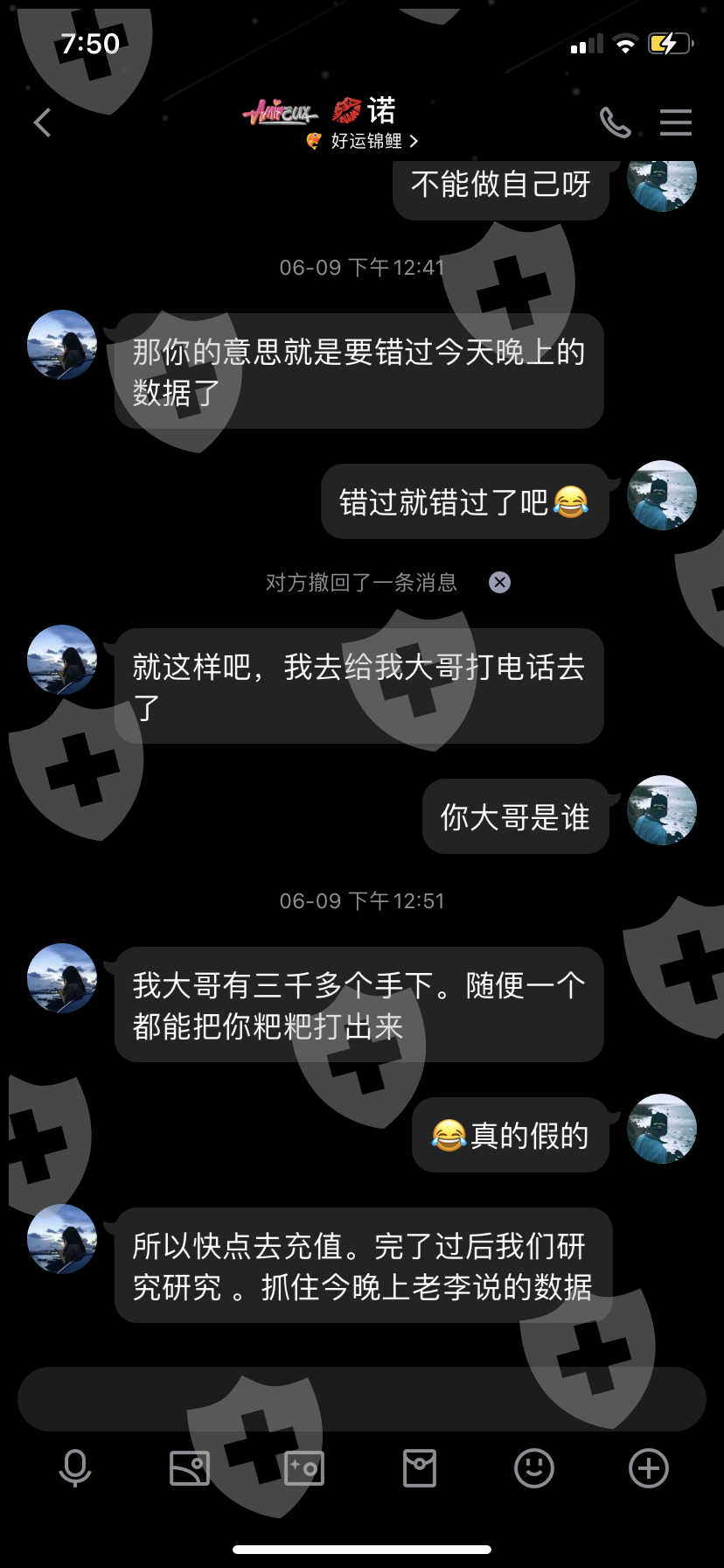This screenshot has height=1568, width=724.
Task: Open more options plus button
Action: click(x=649, y=1468)
